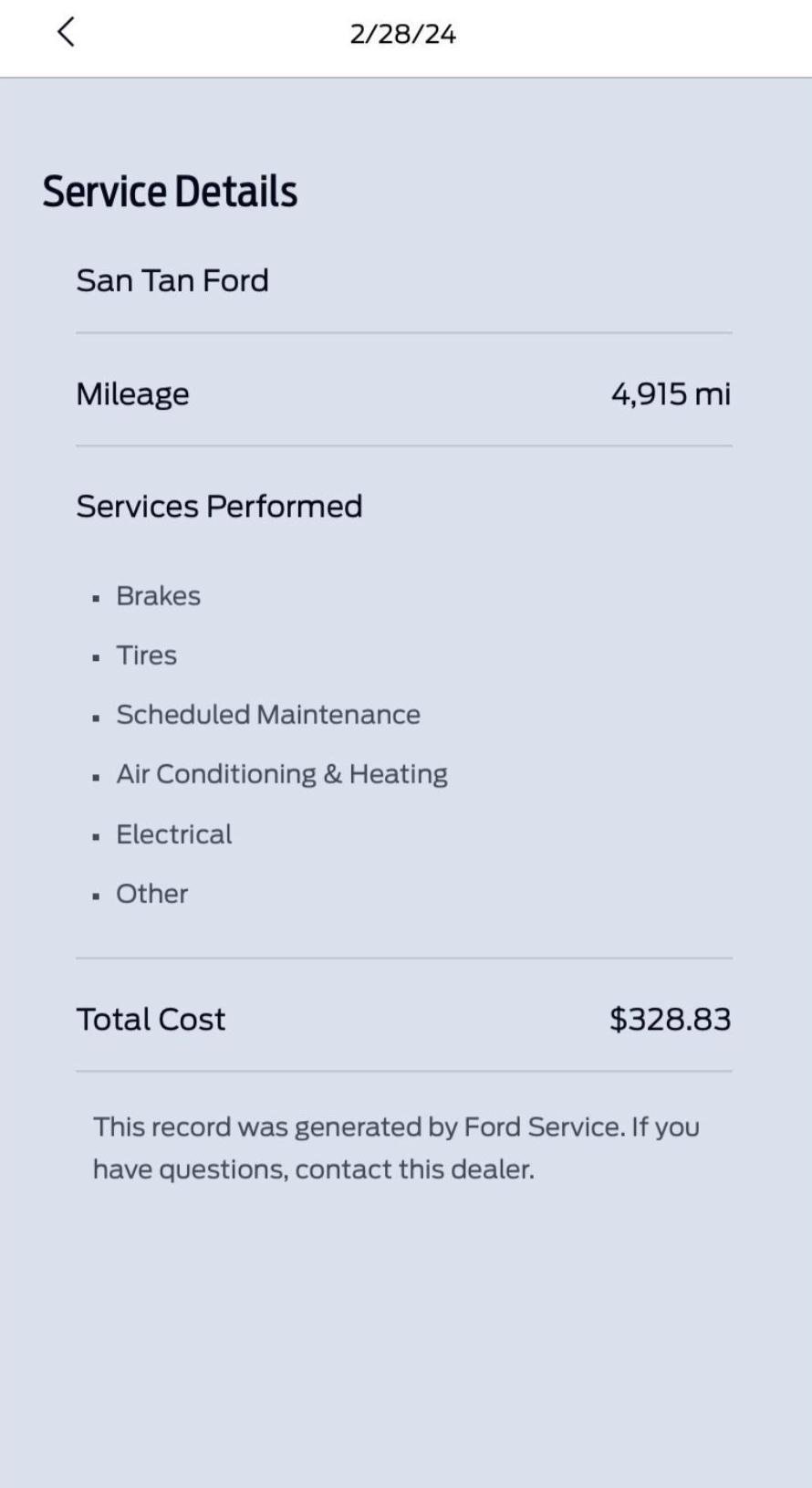Go back from the service details
The height and width of the screenshot is (1488, 812).
(66, 33)
